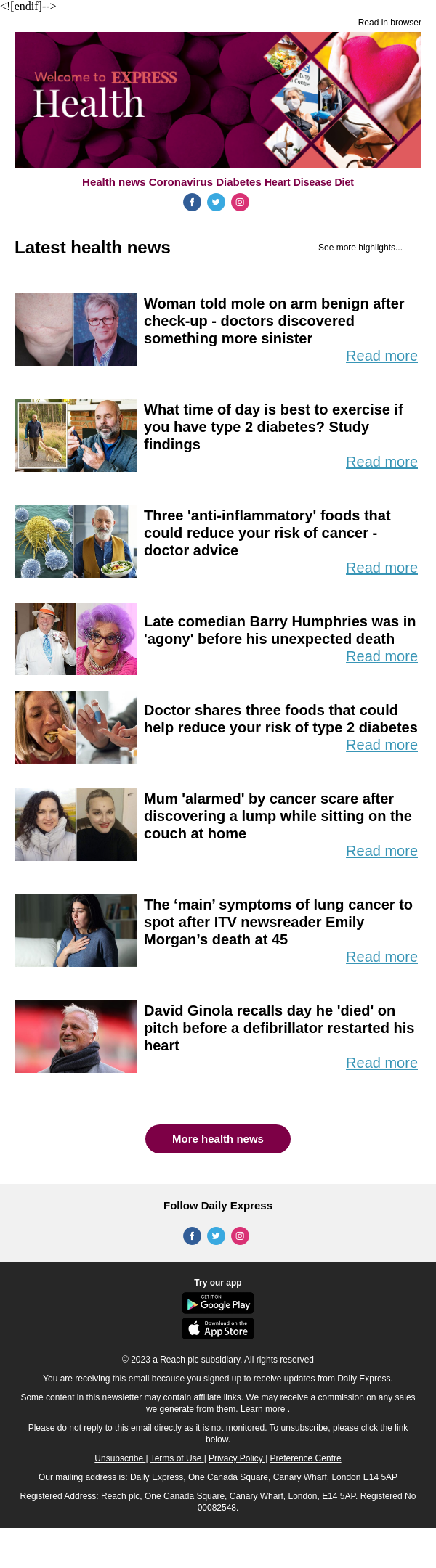
Task: Read more on anti-inflammatory foods article
Action: tap(381, 568)
